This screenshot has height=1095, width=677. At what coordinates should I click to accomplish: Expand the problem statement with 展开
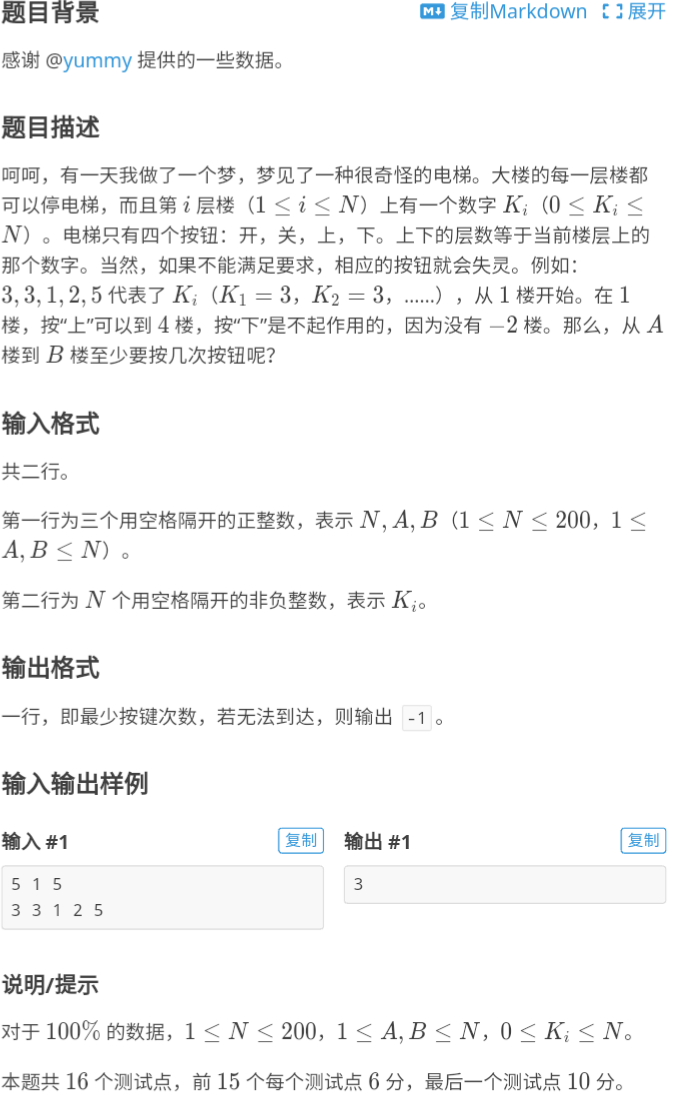tap(634, 12)
